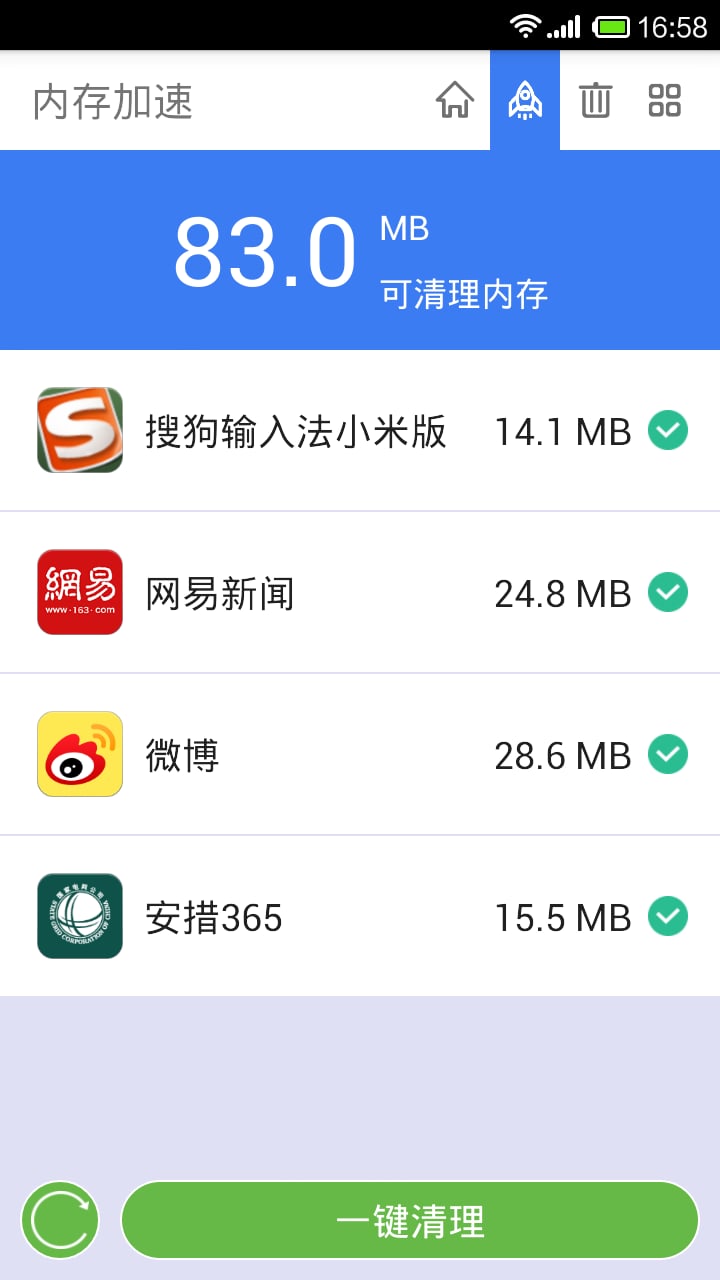This screenshot has width=720, height=1280.
Task: Tap the Sogou input method app icon
Action: pyautogui.click(x=80, y=431)
